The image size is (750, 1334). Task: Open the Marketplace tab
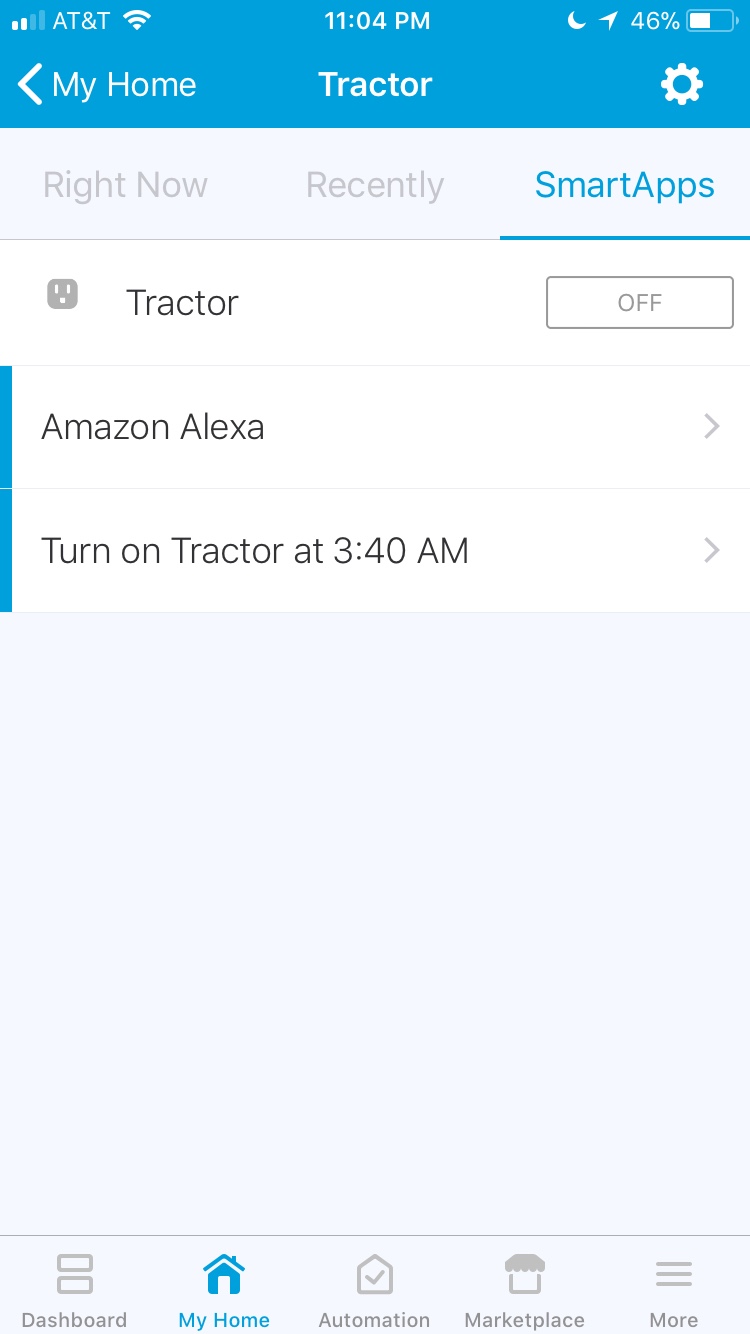[525, 1290]
